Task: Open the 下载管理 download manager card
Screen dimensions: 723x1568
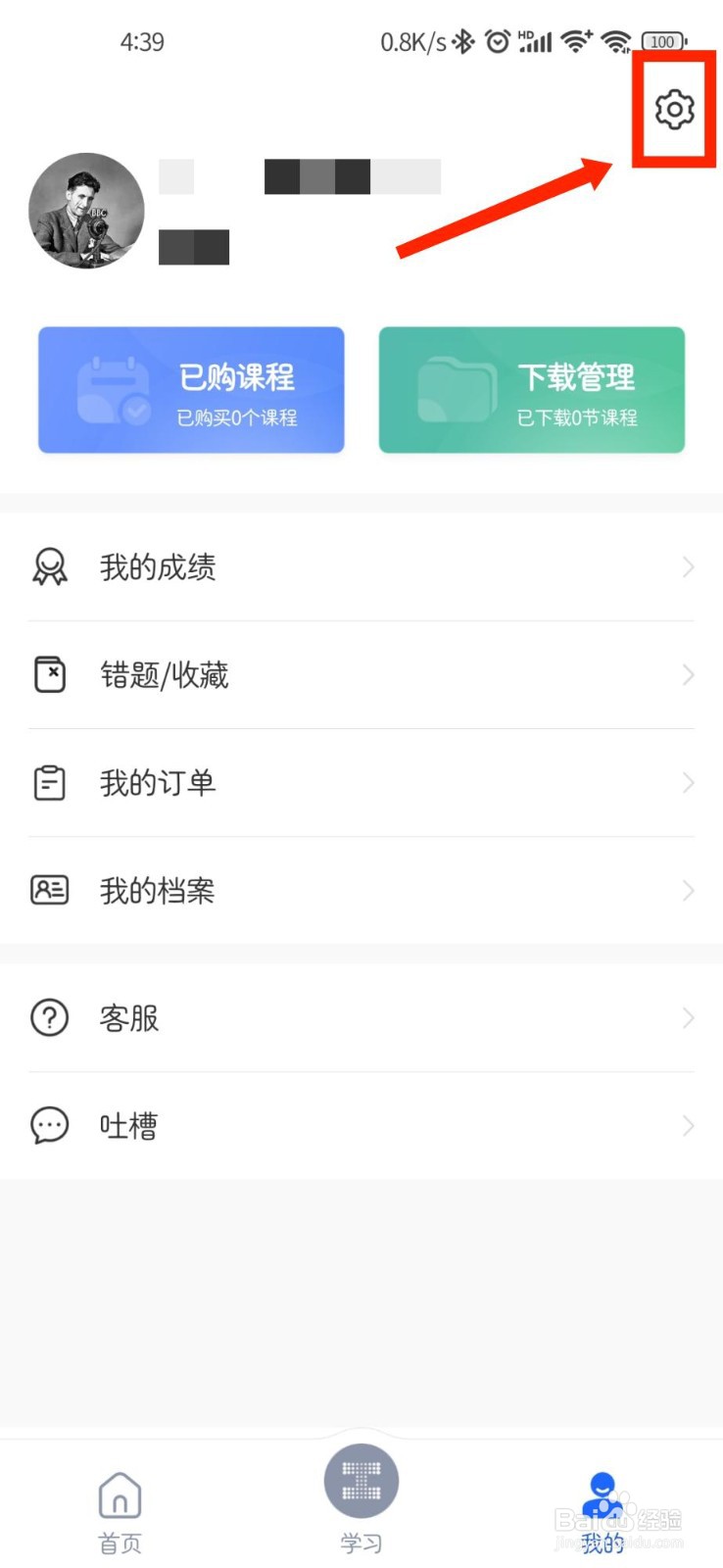Action: (531, 389)
